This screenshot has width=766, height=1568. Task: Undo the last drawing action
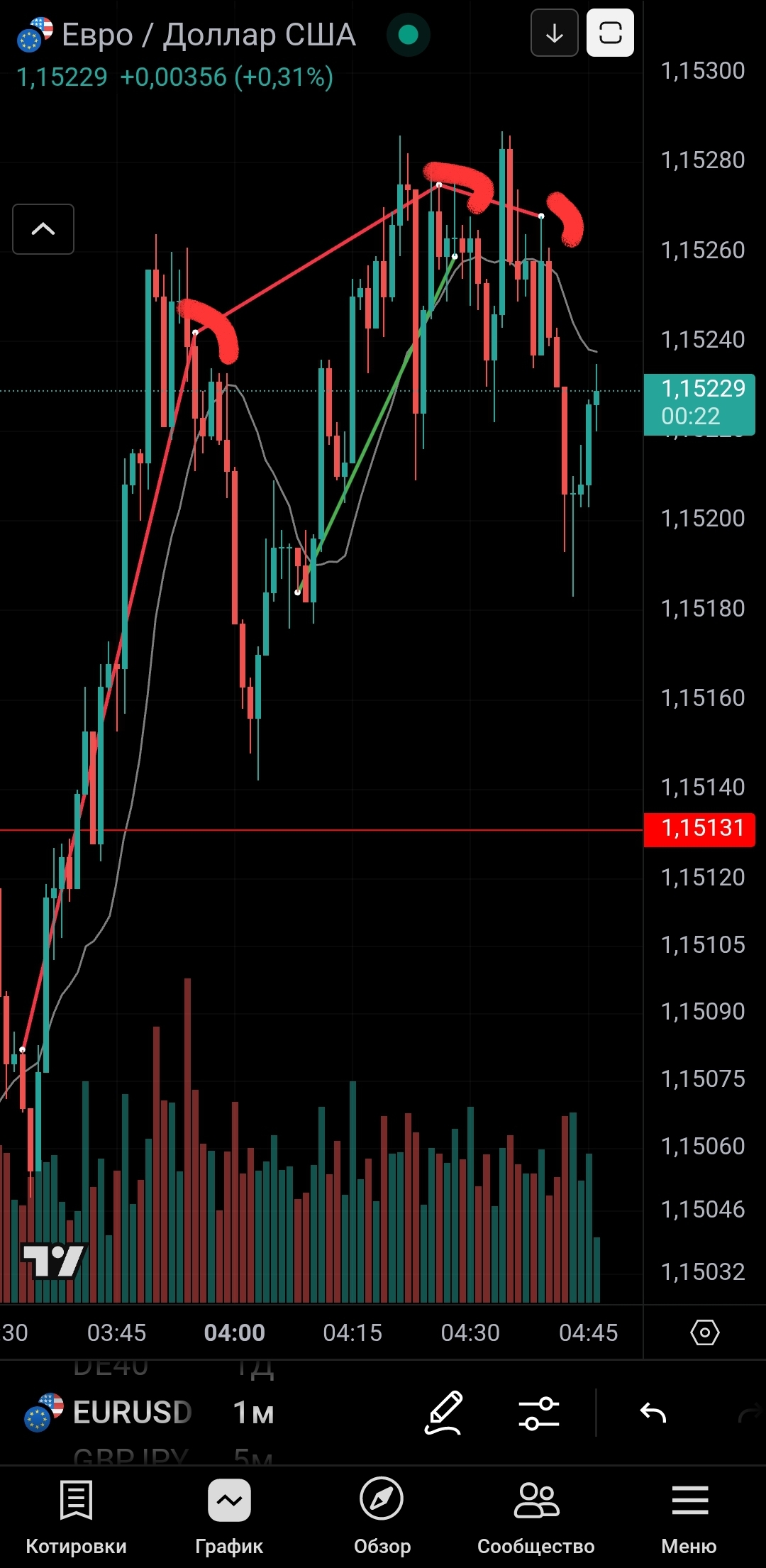(x=653, y=1413)
